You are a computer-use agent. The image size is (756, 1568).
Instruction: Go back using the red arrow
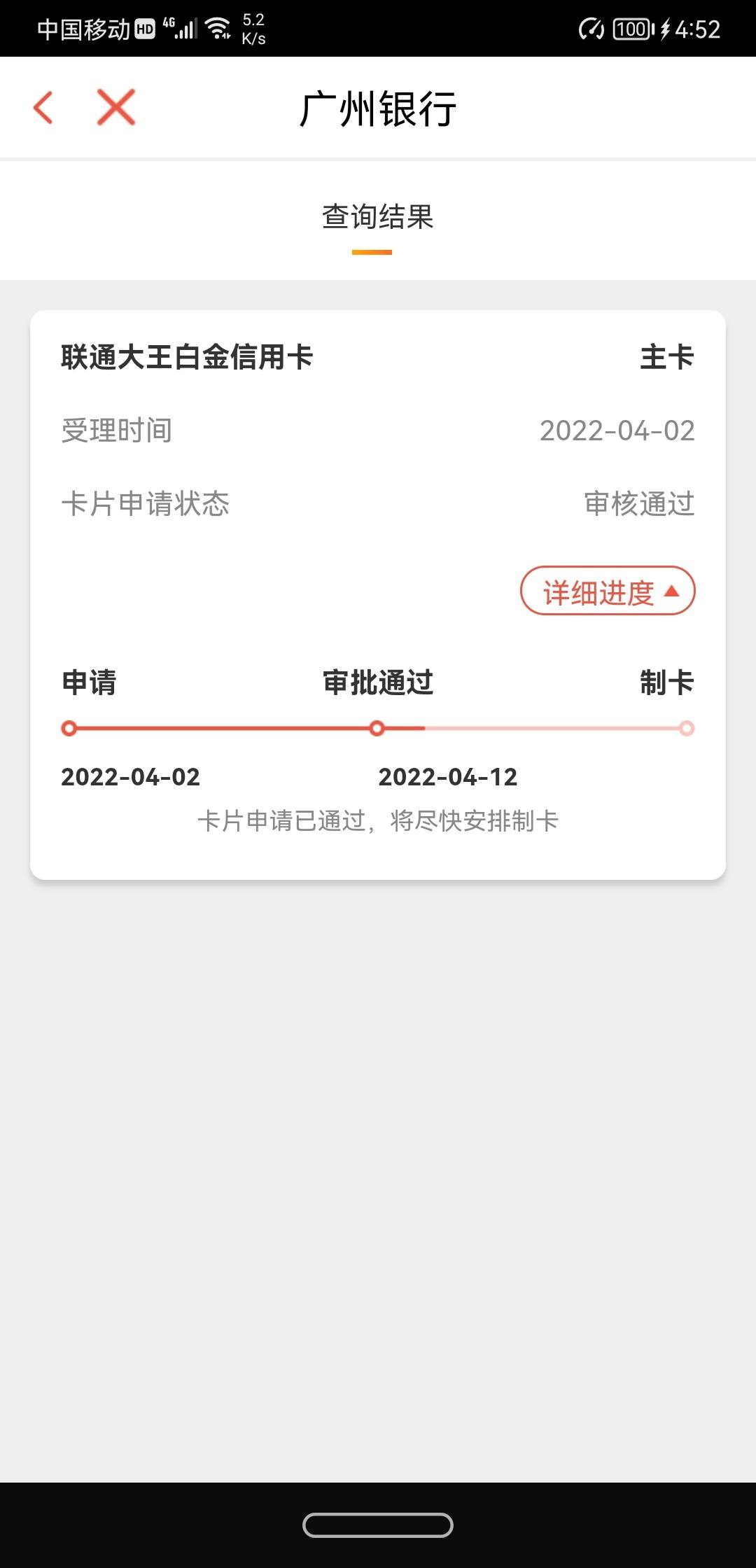[x=43, y=108]
